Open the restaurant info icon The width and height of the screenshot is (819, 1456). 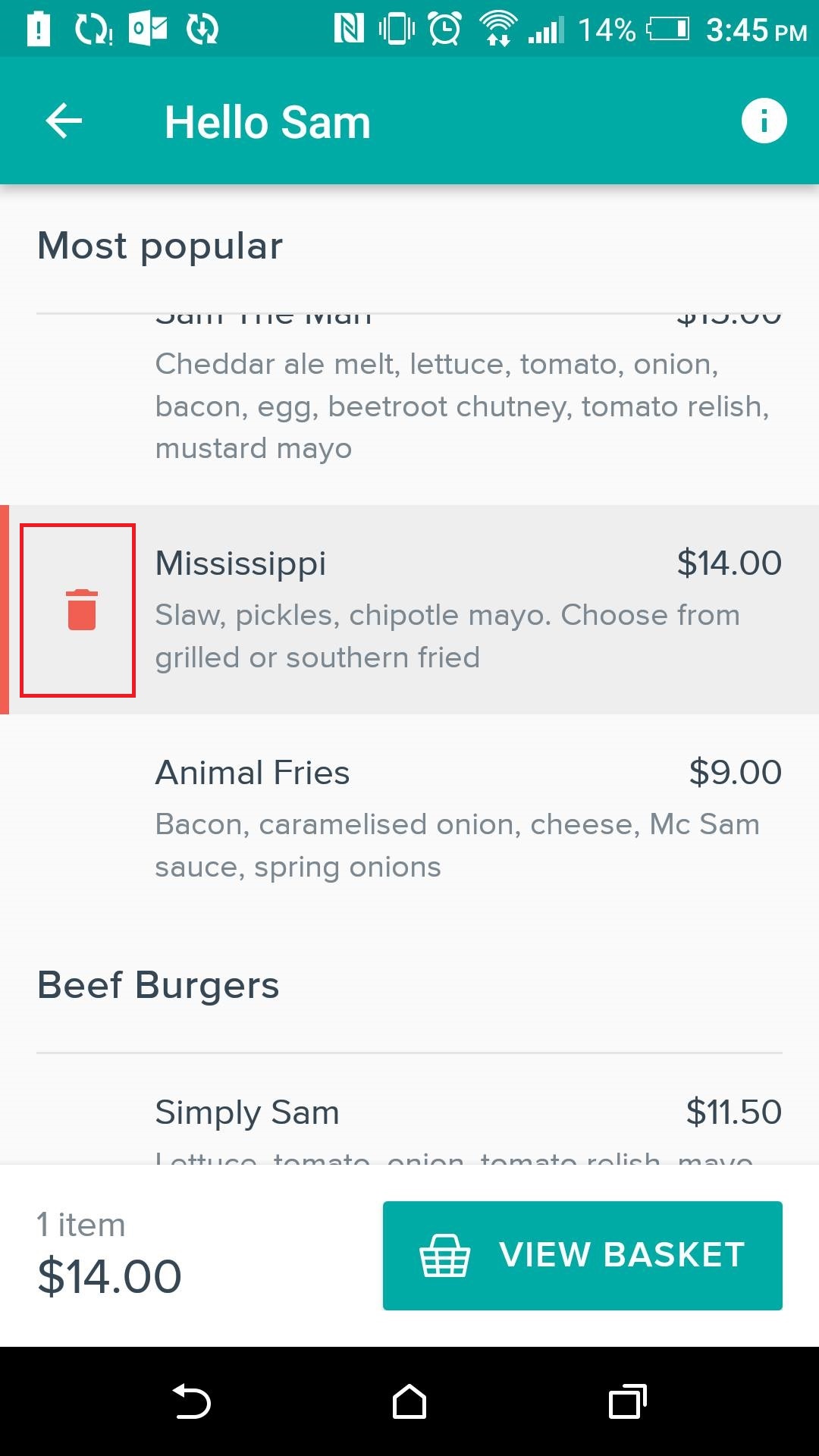764,121
